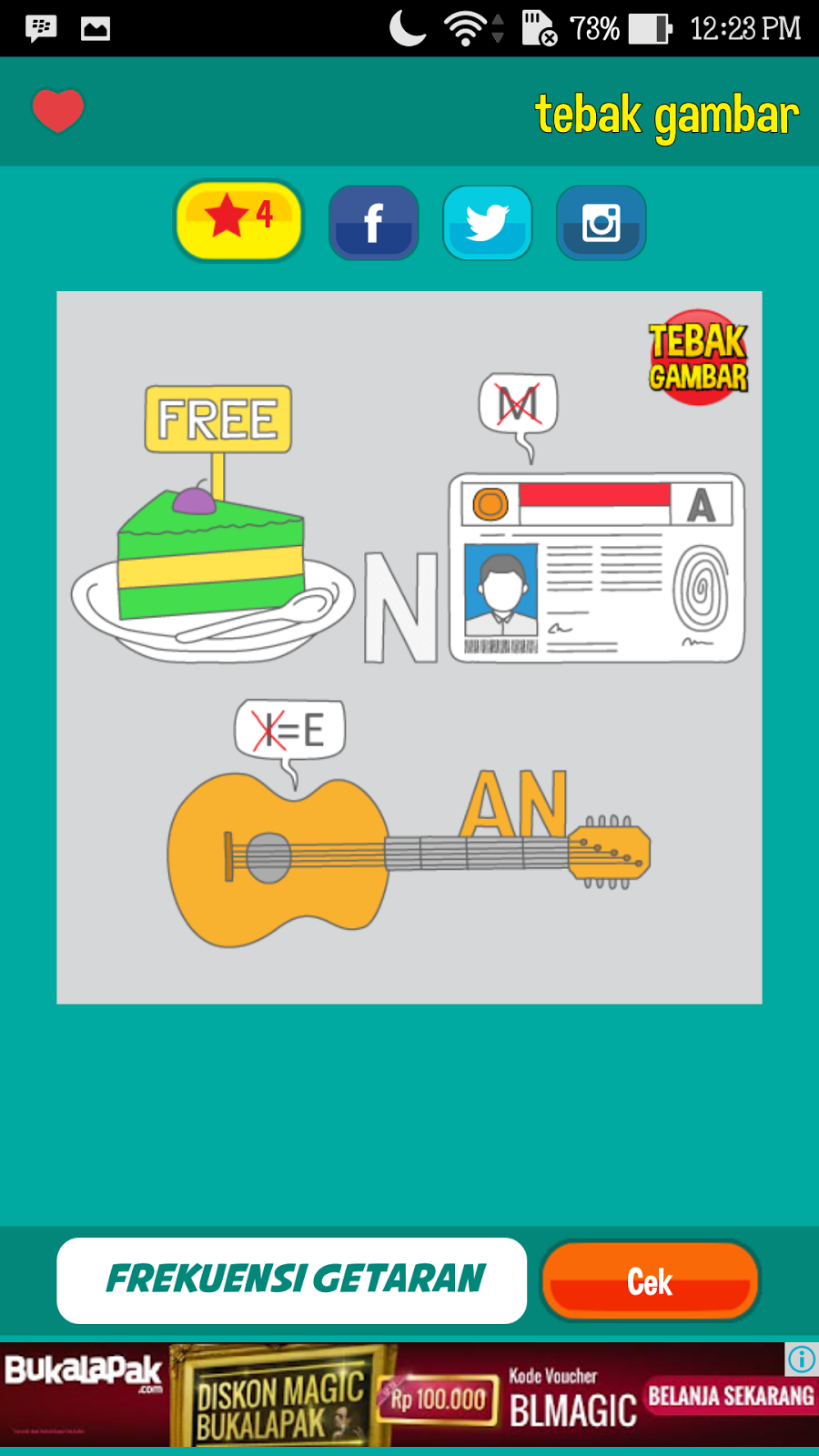The width and height of the screenshot is (819, 1456).
Task: Check the answer with Cek button
Action: click(650, 1281)
